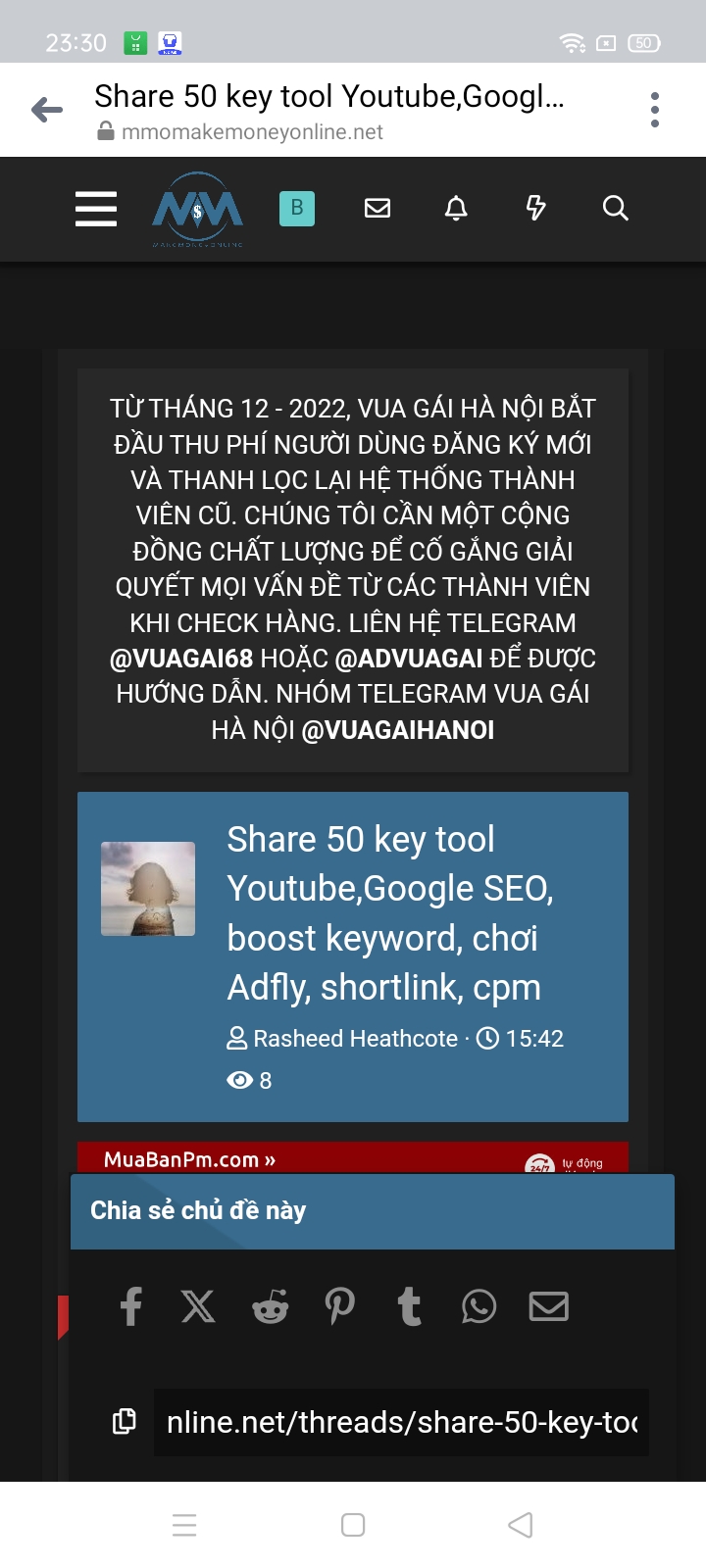Tap the thread URL field
The height and width of the screenshot is (1568, 706).
click(401, 1422)
